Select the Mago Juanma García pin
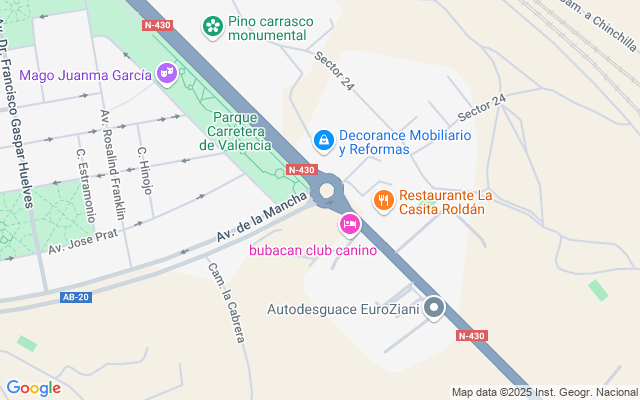 (x=167, y=73)
